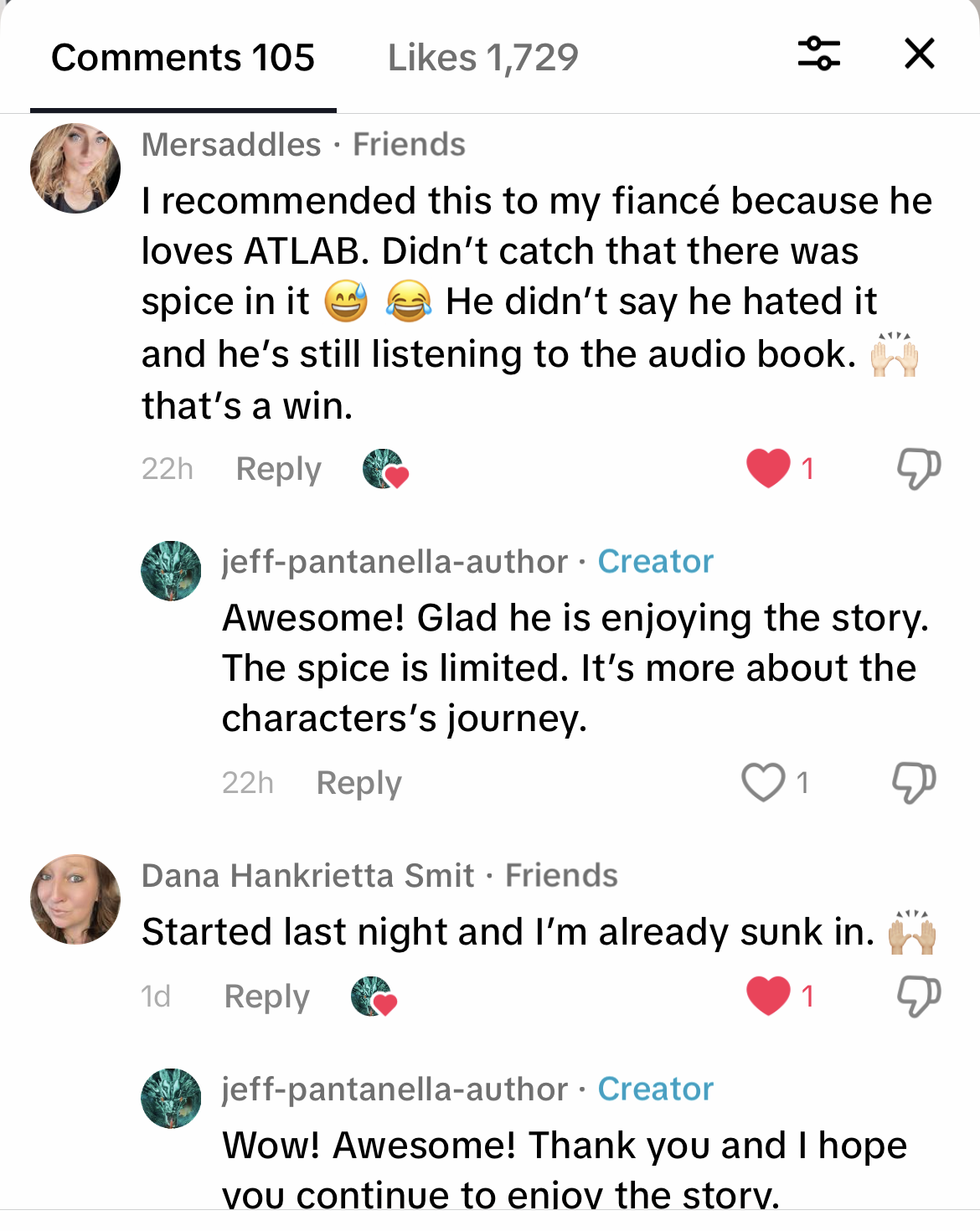
Task: Open Dana Hankrietta Smit's profile picture
Action: click(x=75, y=899)
